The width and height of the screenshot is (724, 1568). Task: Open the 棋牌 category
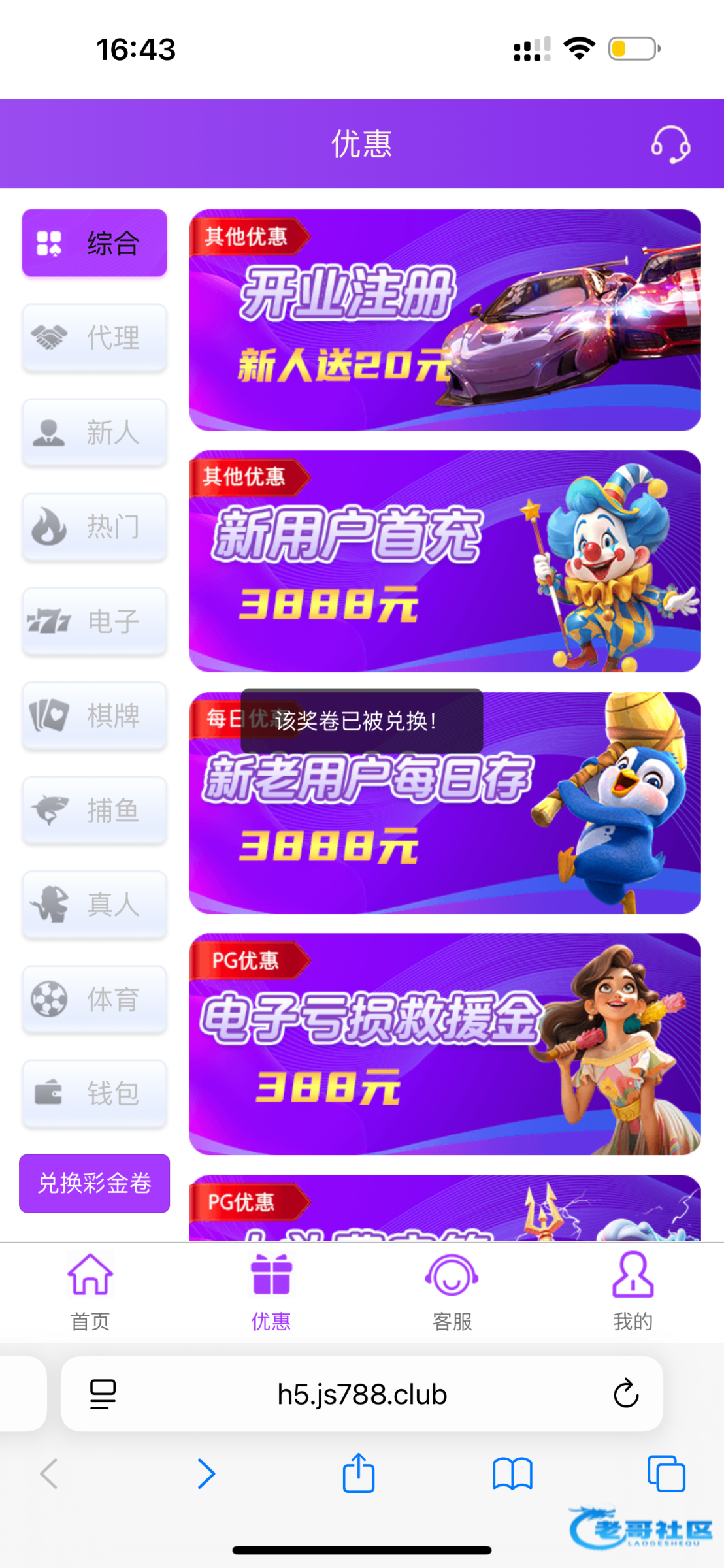tap(95, 715)
